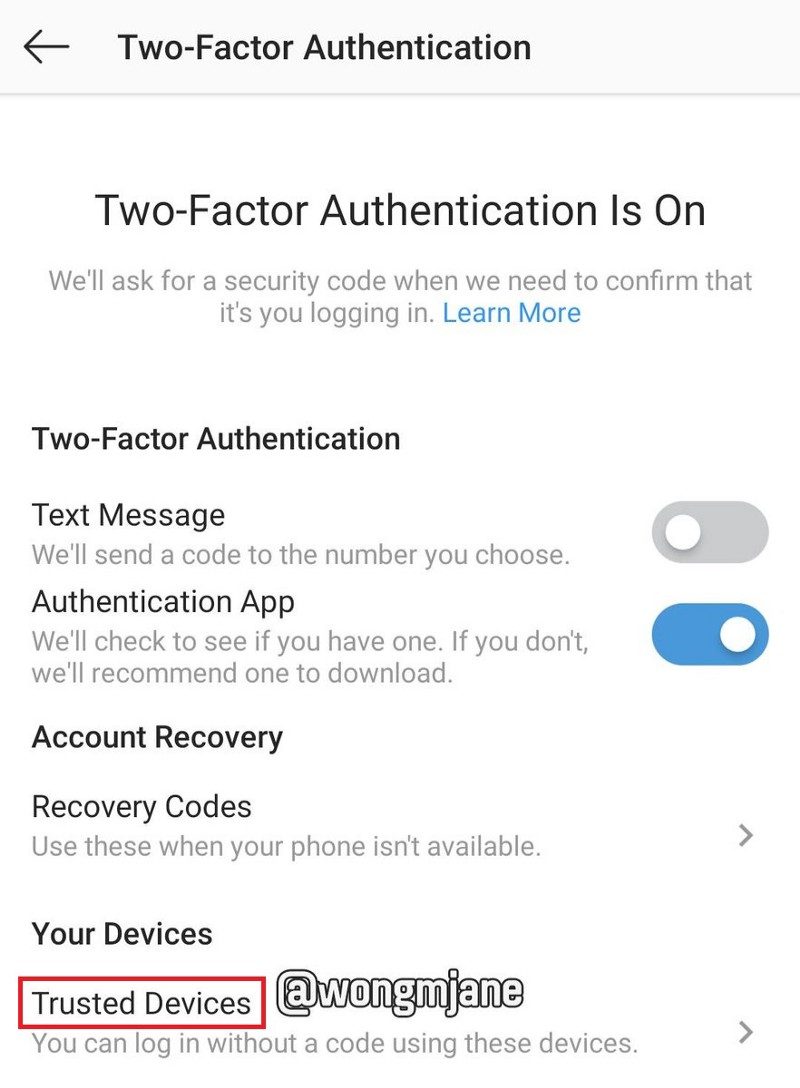Turn off the Authentication App switch
This screenshot has height=1088, width=800.
click(709, 634)
